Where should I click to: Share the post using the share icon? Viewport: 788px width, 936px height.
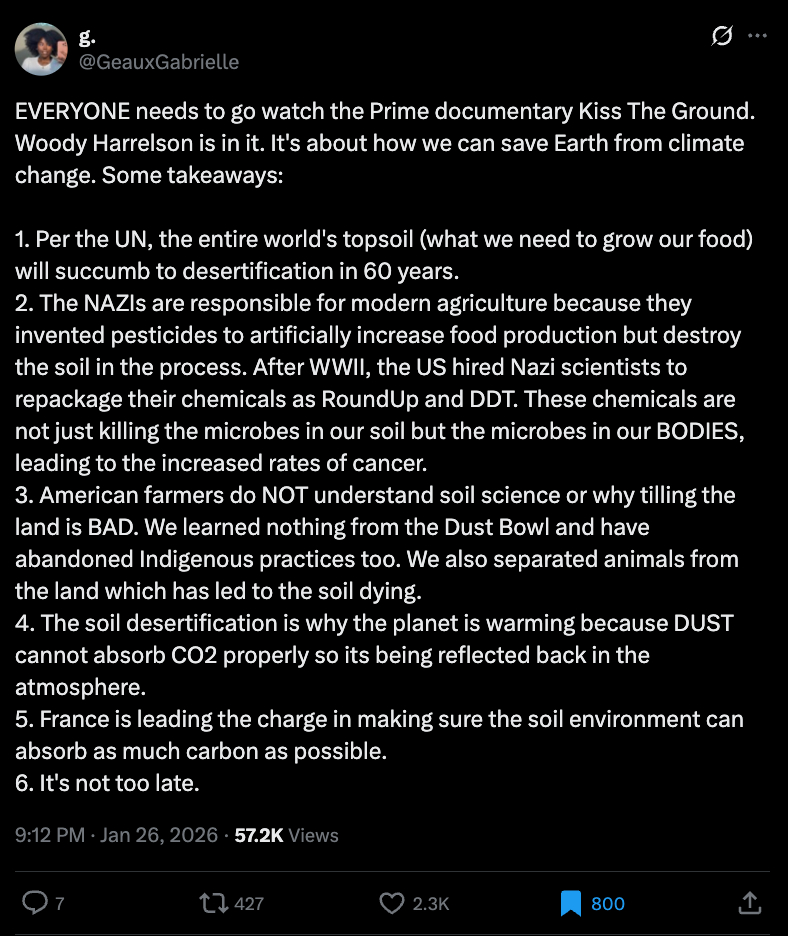pyautogui.click(x=749, y=903)
